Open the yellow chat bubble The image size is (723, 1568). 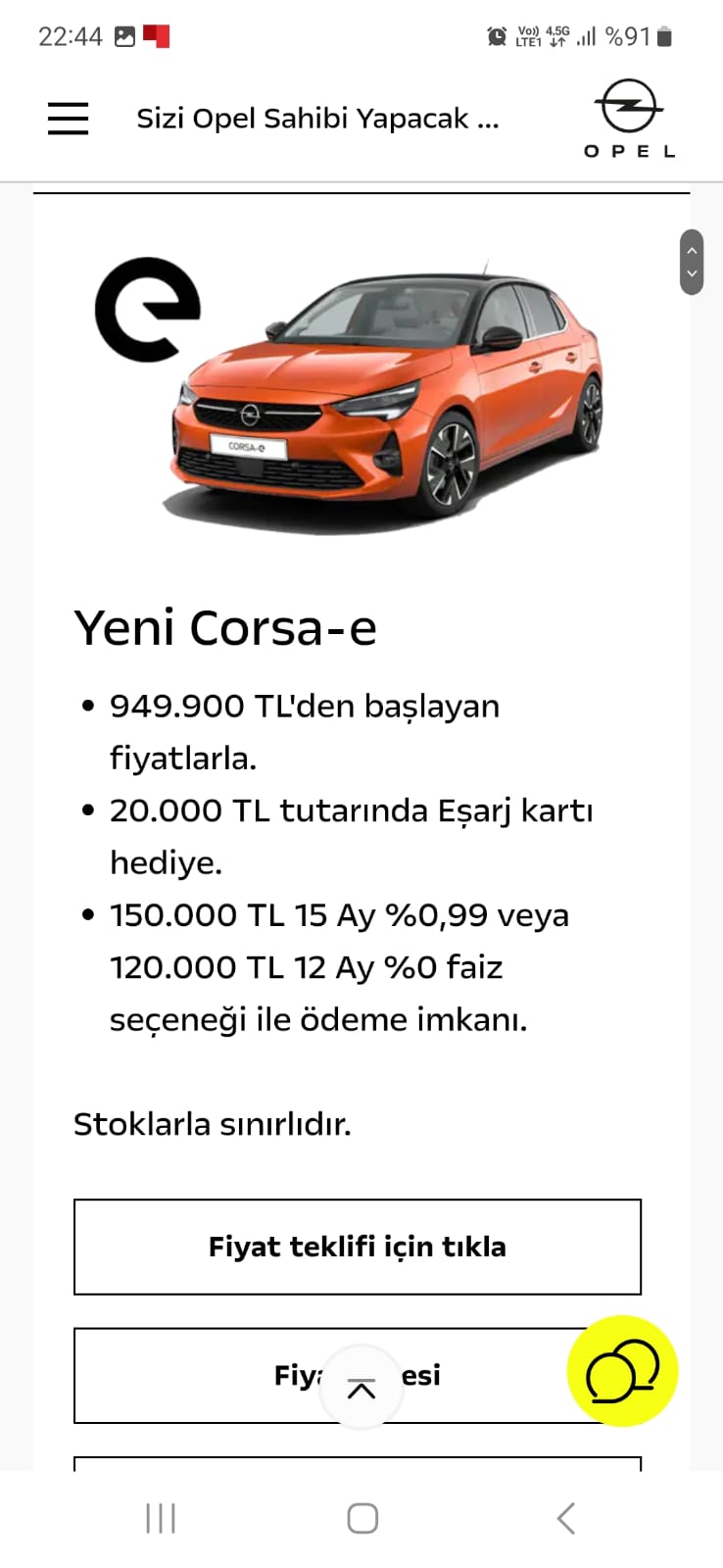[622, 1370]
